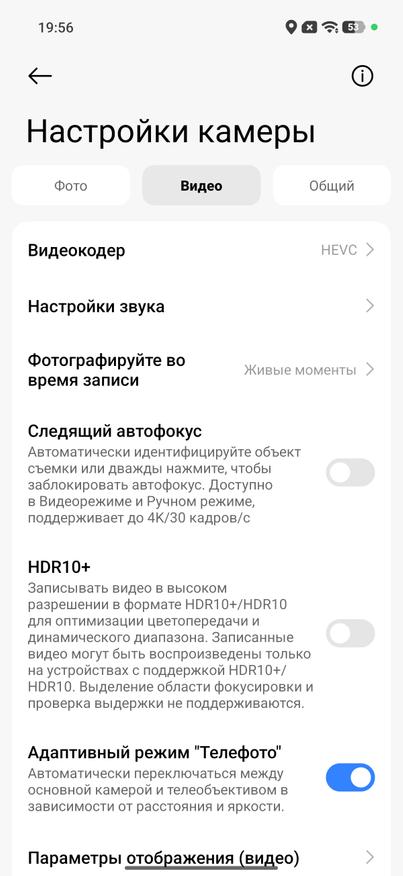Turn on the HDR10+ switch
Screen dimensions: 403x876
tap(350, 633)
